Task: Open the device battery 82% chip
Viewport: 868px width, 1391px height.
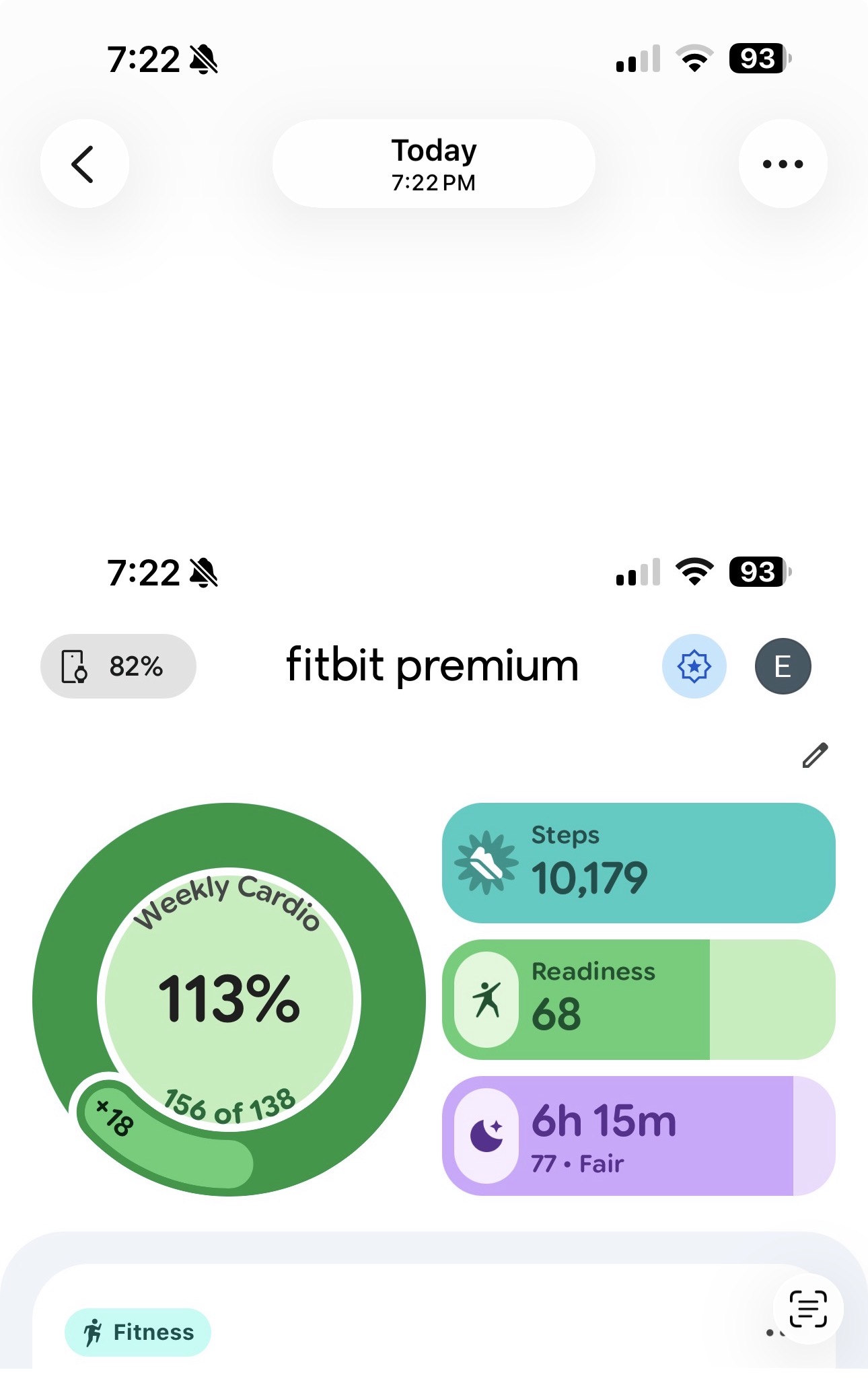Action: (x=118, y=666)
